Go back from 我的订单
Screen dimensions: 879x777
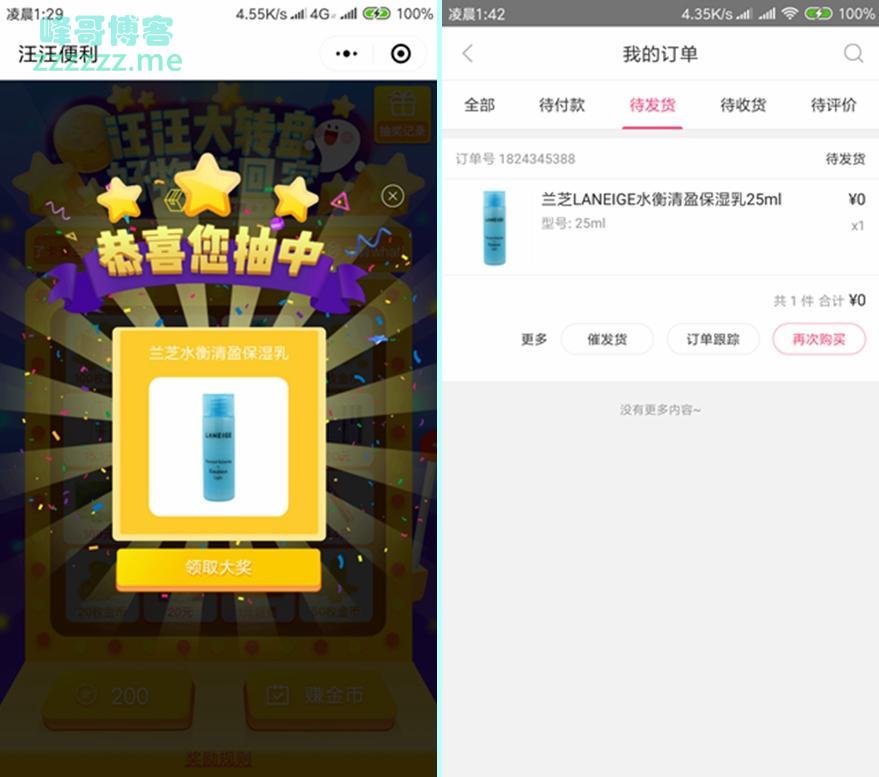point(467,54)
